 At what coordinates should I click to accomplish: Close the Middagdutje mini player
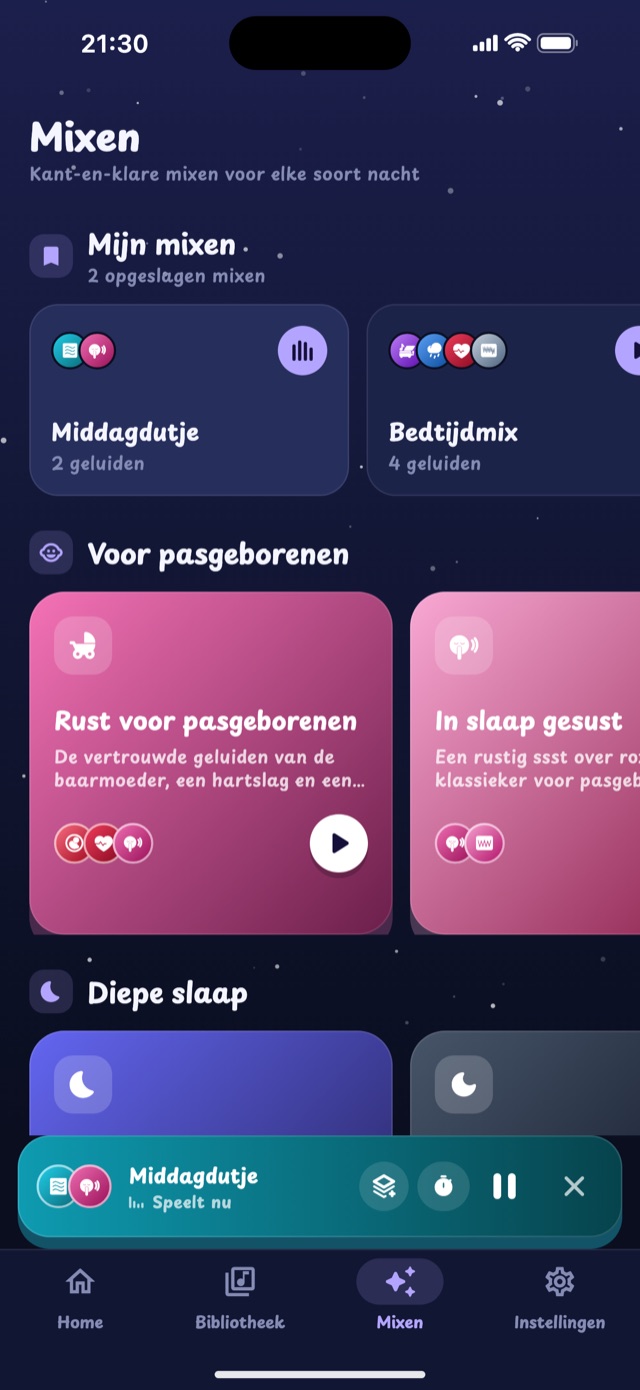tap(574, 1186)
